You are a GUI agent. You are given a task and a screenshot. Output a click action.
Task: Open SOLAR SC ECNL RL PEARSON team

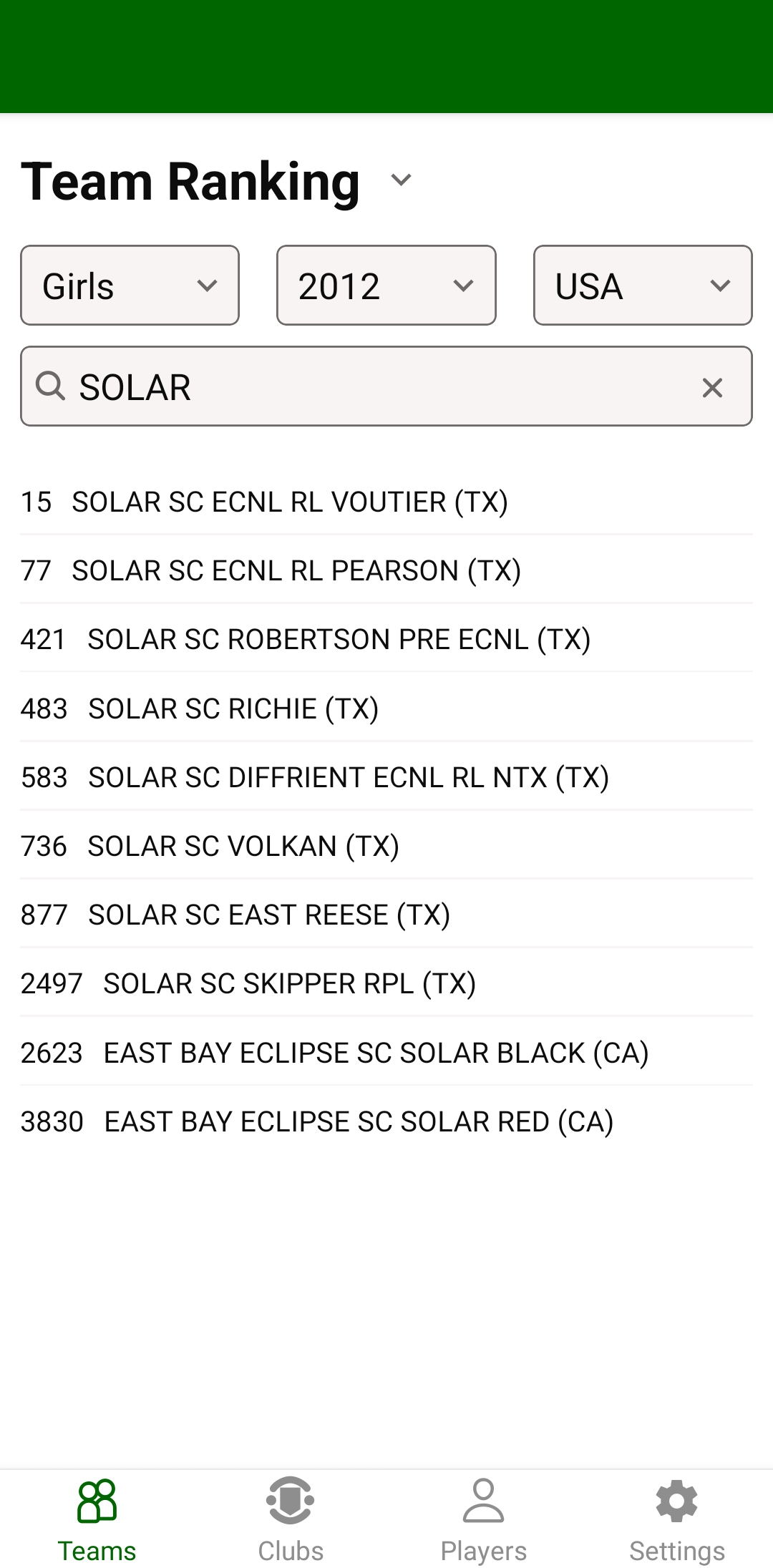pyautogui.click(x=296, y=571)
